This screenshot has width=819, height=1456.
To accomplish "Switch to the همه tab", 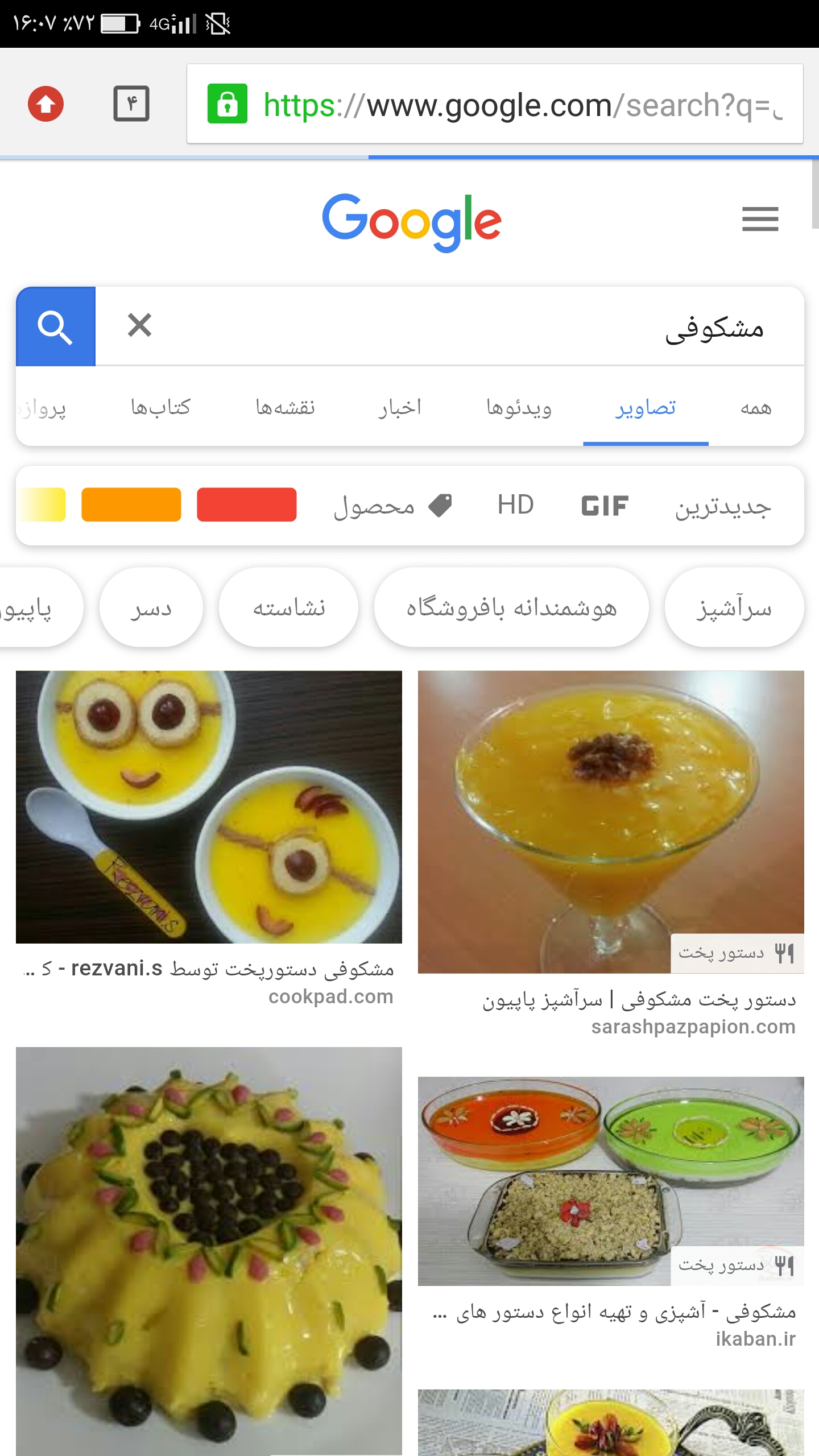I will 756,407.
